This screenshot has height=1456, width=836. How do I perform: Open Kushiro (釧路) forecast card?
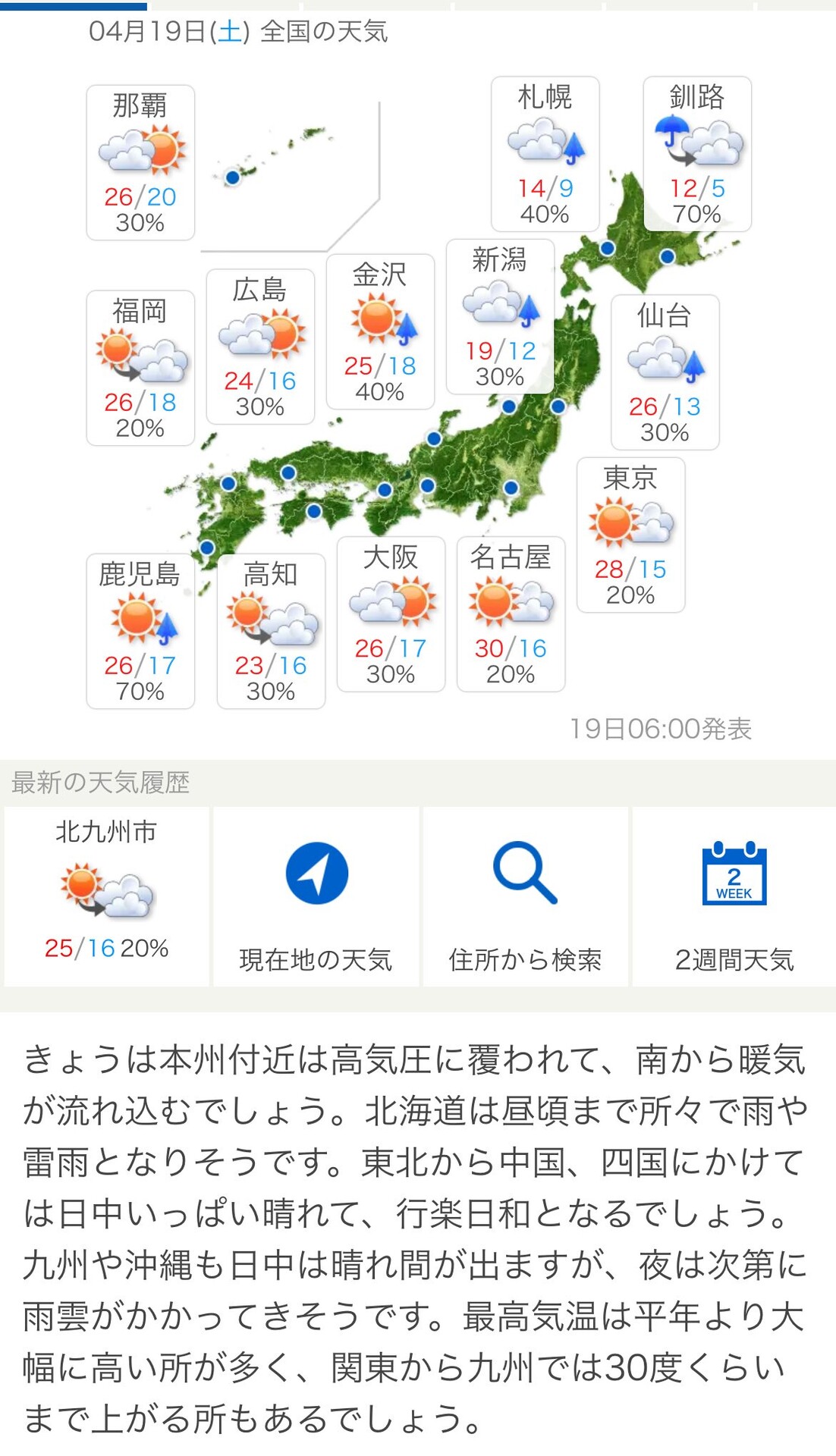697,154
